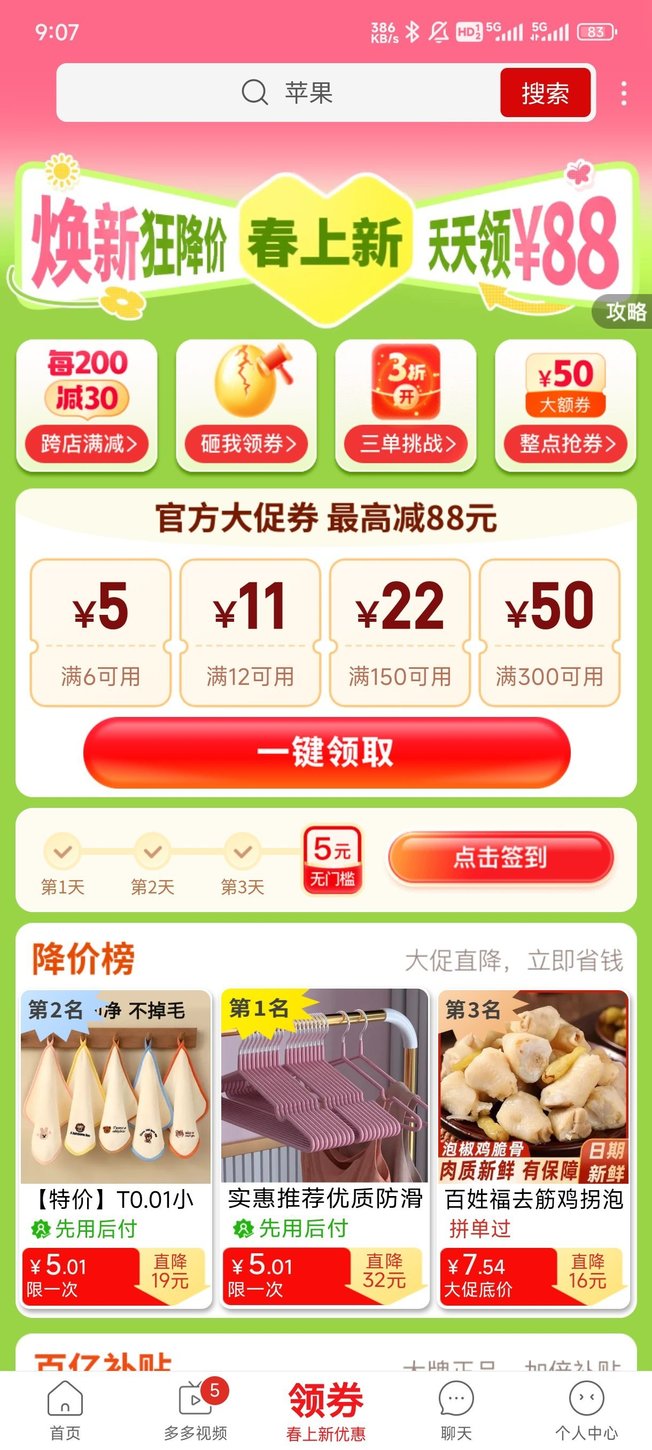Open the 聊天 chat tab
This screenshot has width=652, height=1450.
point(456,1408)
